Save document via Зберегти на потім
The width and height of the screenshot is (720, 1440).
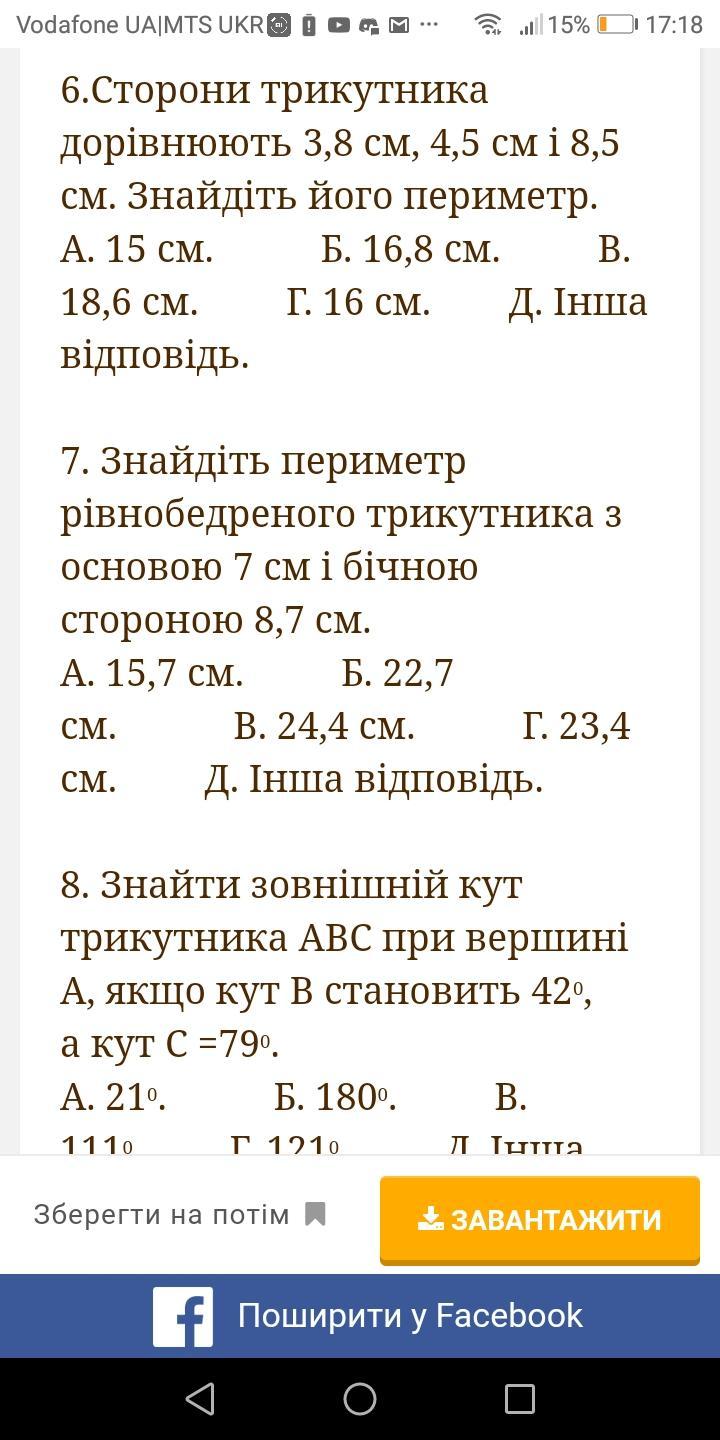click(180, 1215)
